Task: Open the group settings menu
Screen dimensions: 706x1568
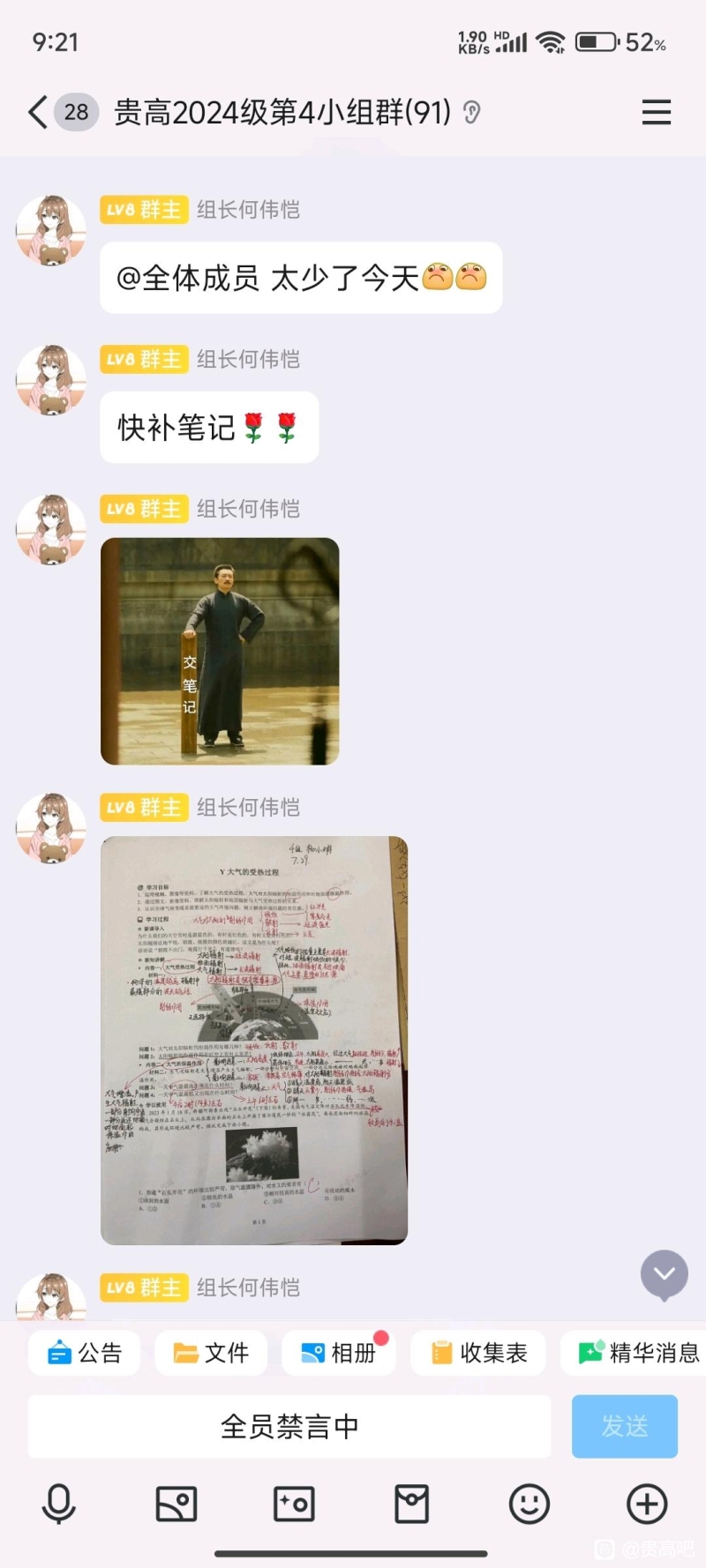Action: [656, 113]
